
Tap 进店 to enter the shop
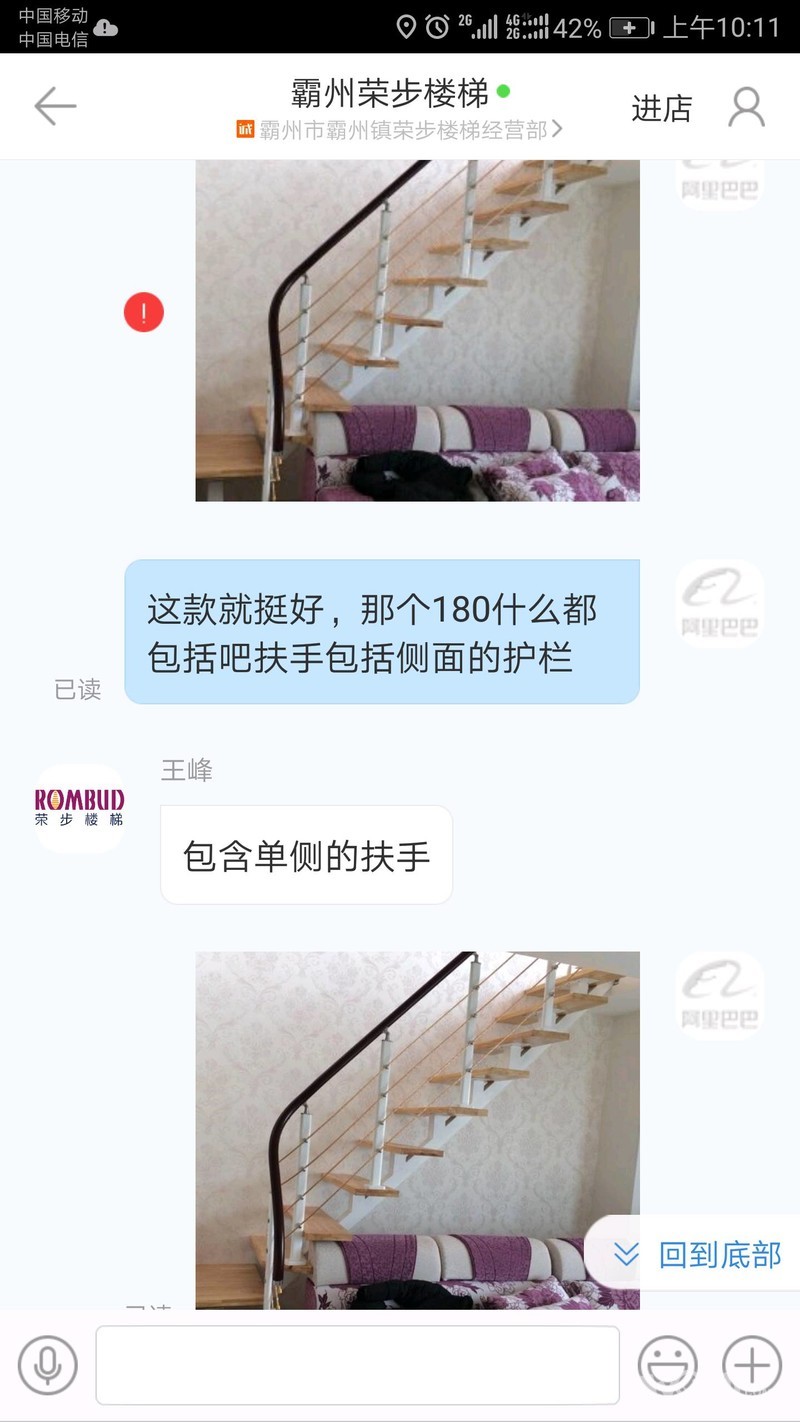click(x=661, y=108)
